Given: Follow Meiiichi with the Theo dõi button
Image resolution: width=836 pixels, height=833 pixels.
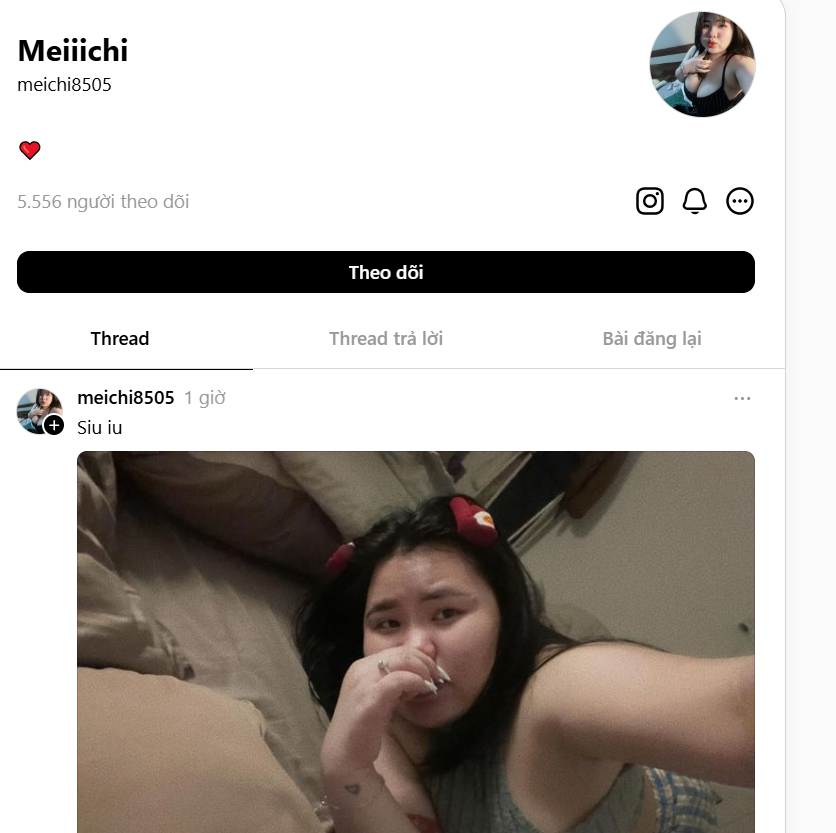Looking at the screenshot, I should 386,272.
